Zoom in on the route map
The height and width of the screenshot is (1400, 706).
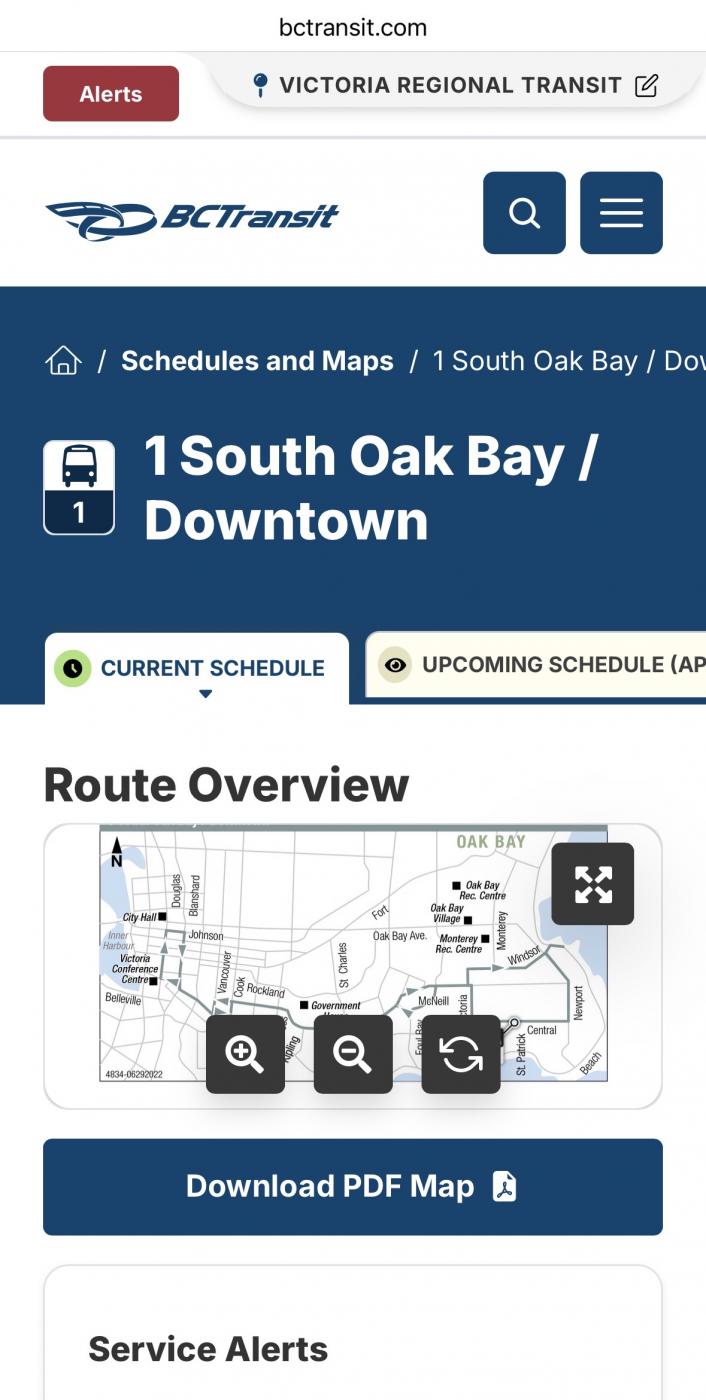[245, 1054]
